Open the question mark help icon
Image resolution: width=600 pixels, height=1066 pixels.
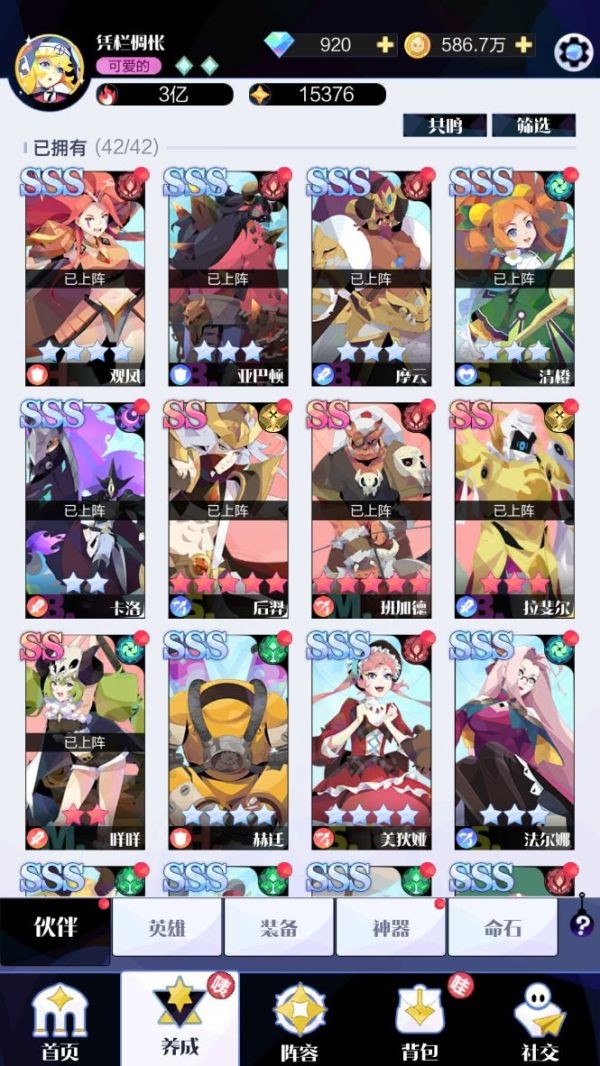[x=581, y=924]
